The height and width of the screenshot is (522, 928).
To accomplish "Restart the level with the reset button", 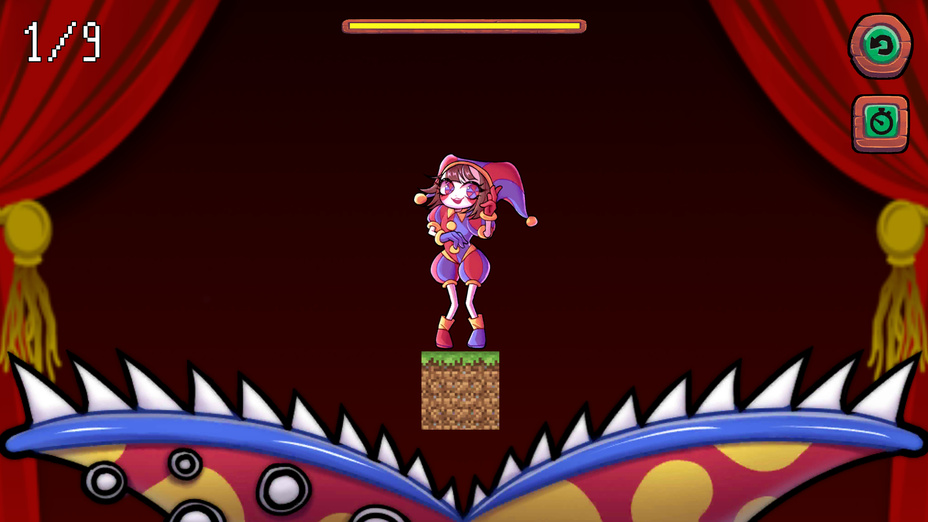I will (x=880, y=45).
